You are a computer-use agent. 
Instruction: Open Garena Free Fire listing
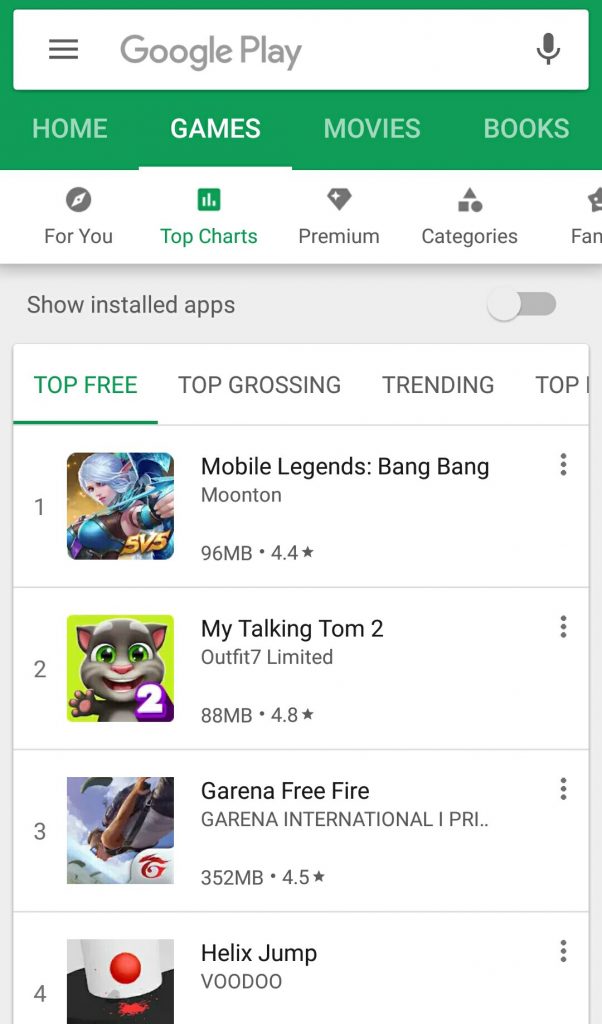coord(285,791)
